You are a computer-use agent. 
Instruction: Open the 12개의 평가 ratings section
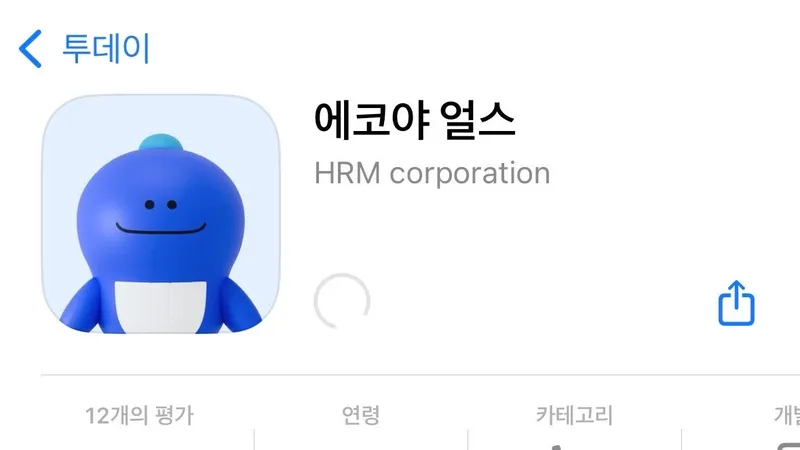point(140,416)
